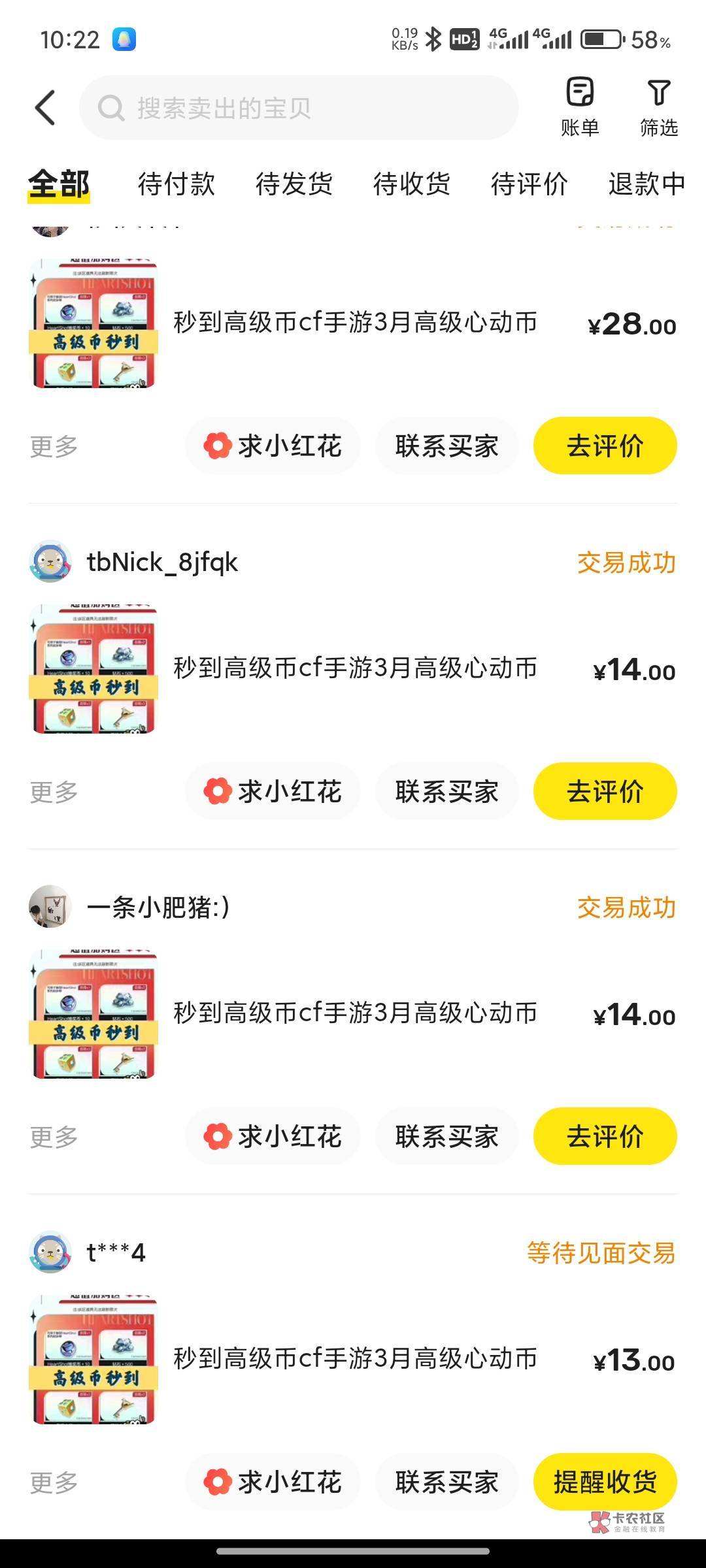Switch to the 待评价 tab
Image resolution: width=706 pixels, height=1568 pixels.
529,184
